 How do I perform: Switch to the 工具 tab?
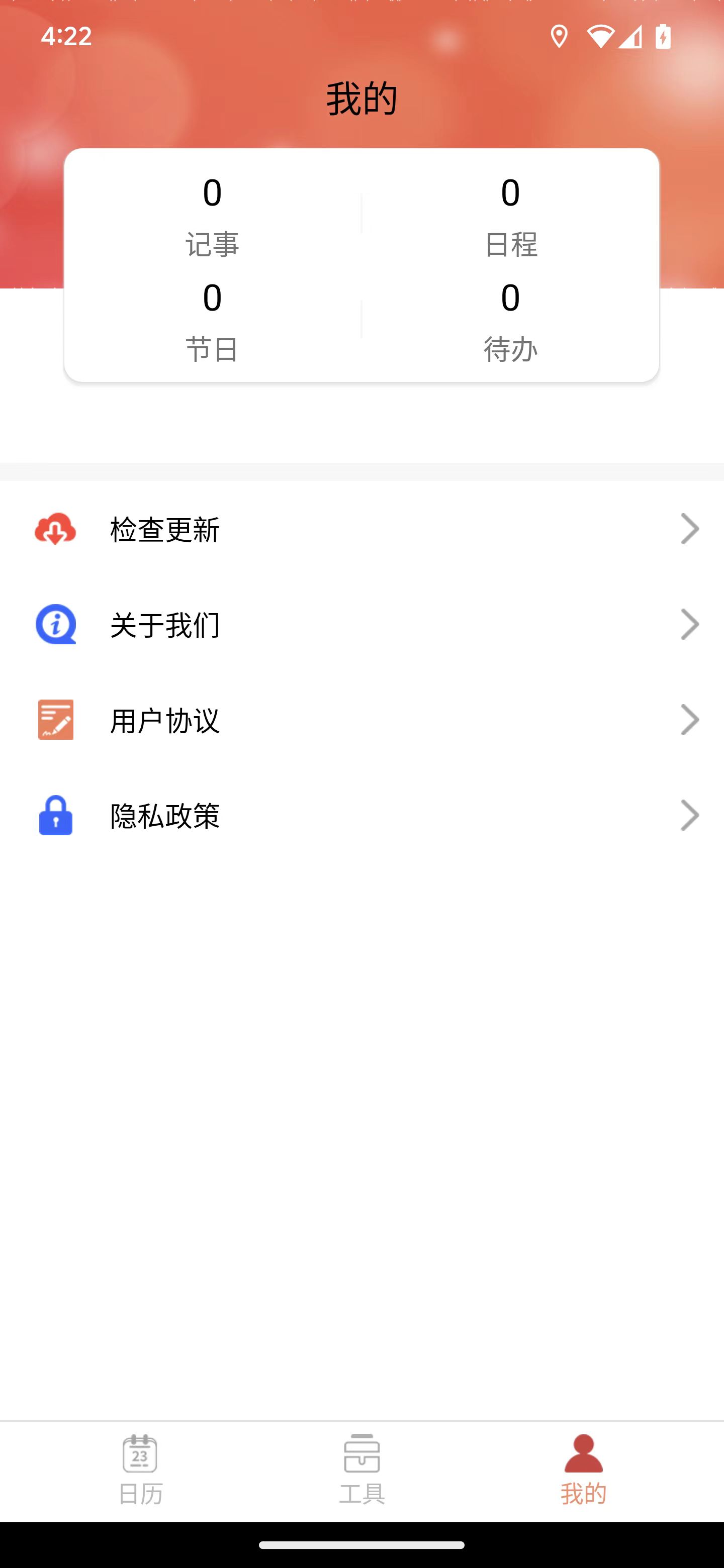(x=361, y=1473)
